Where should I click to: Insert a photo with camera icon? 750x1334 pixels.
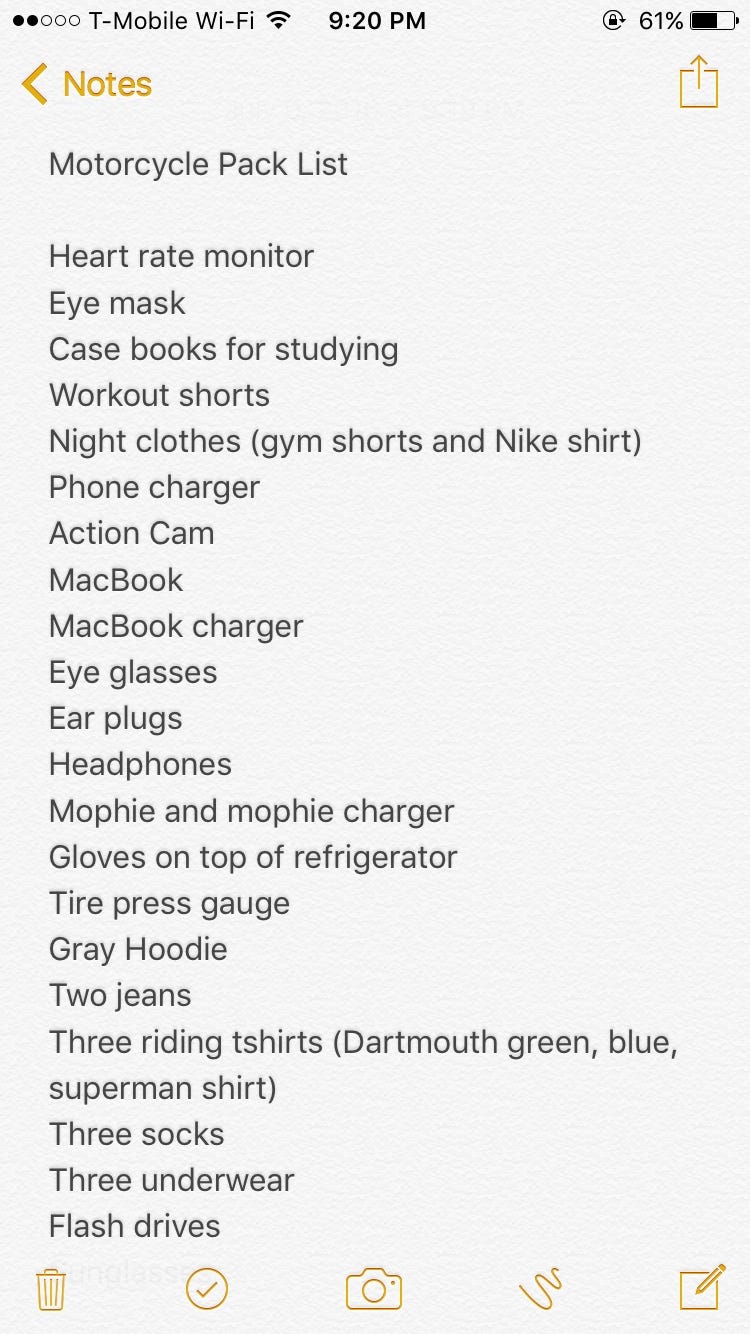coord(374,1289)
